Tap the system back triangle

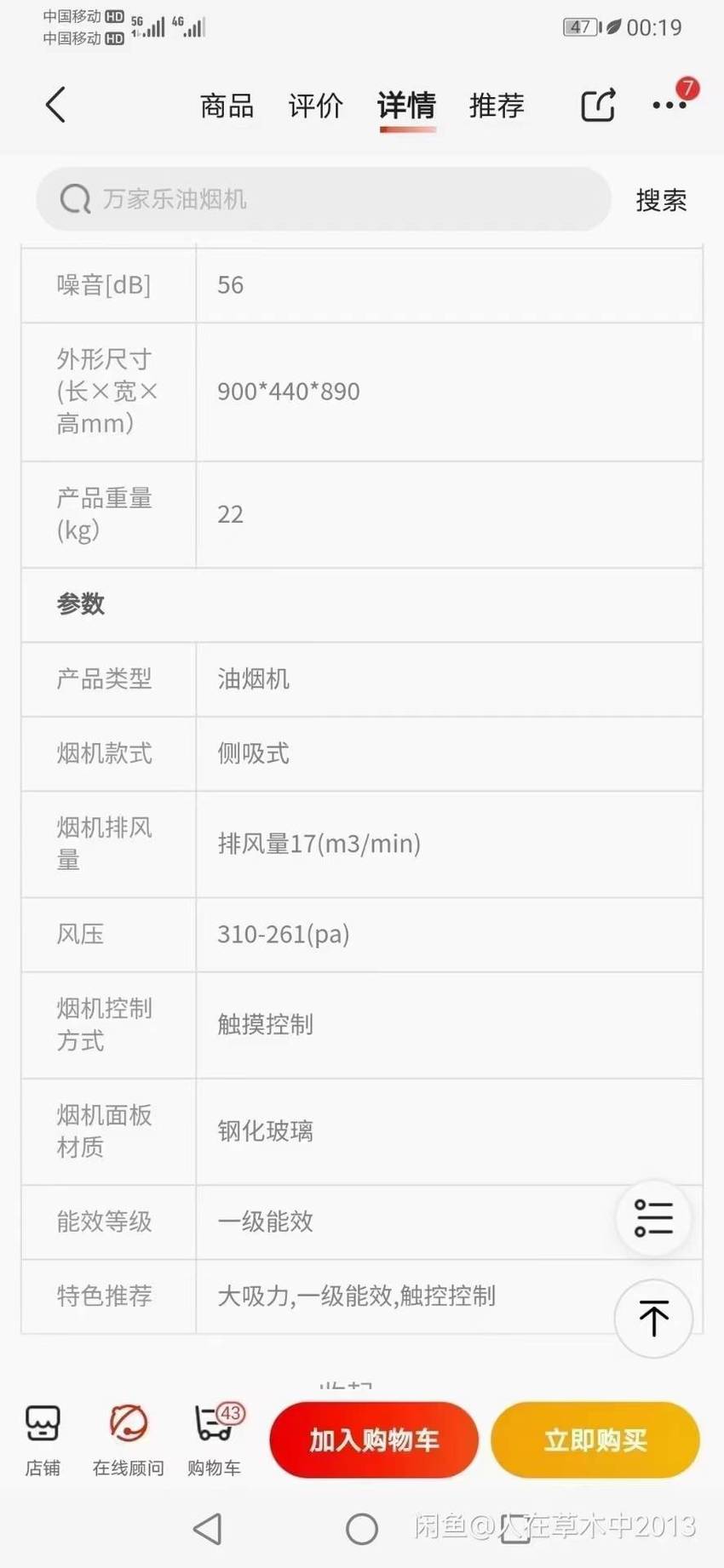pyautogui.click(x=208, y=1529)
